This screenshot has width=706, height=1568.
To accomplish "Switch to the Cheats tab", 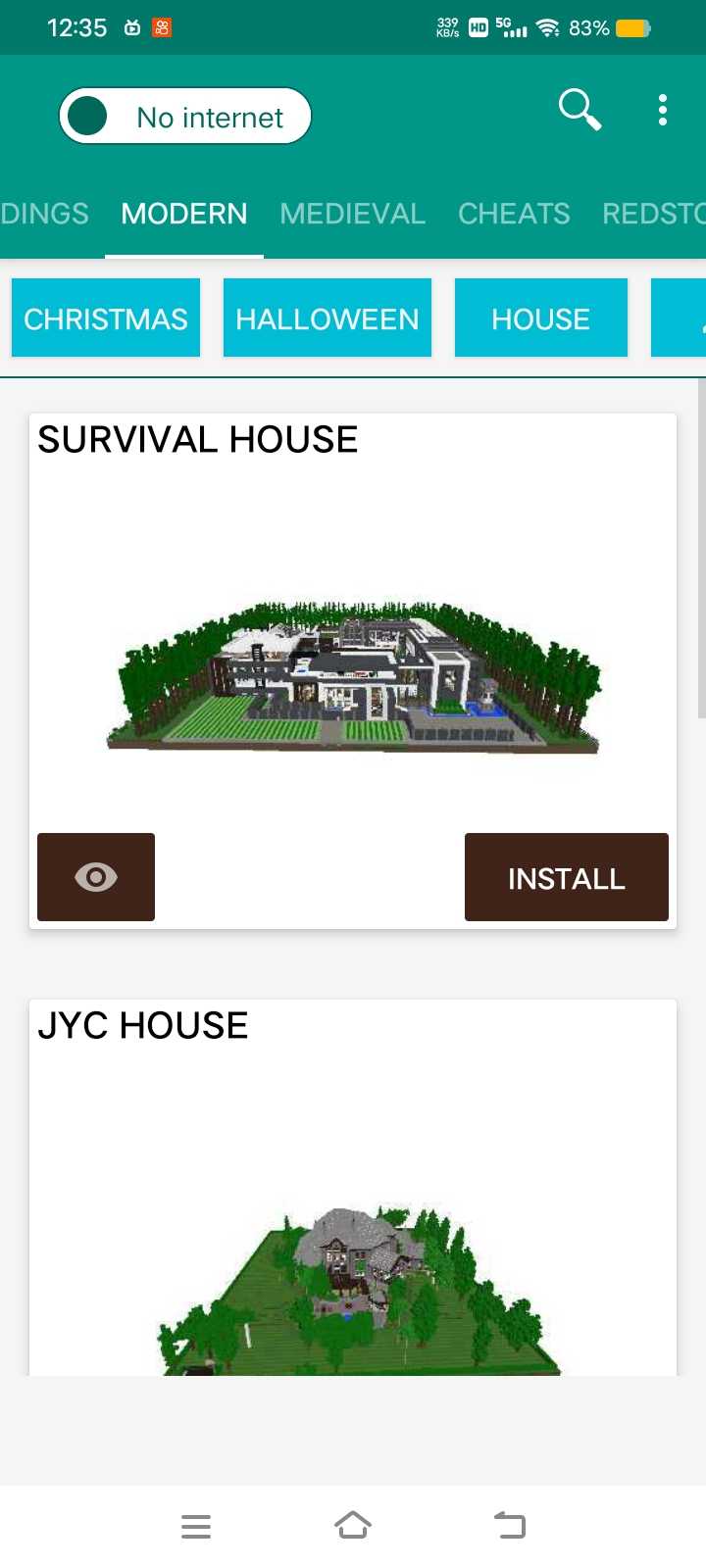I will point(514,214).
